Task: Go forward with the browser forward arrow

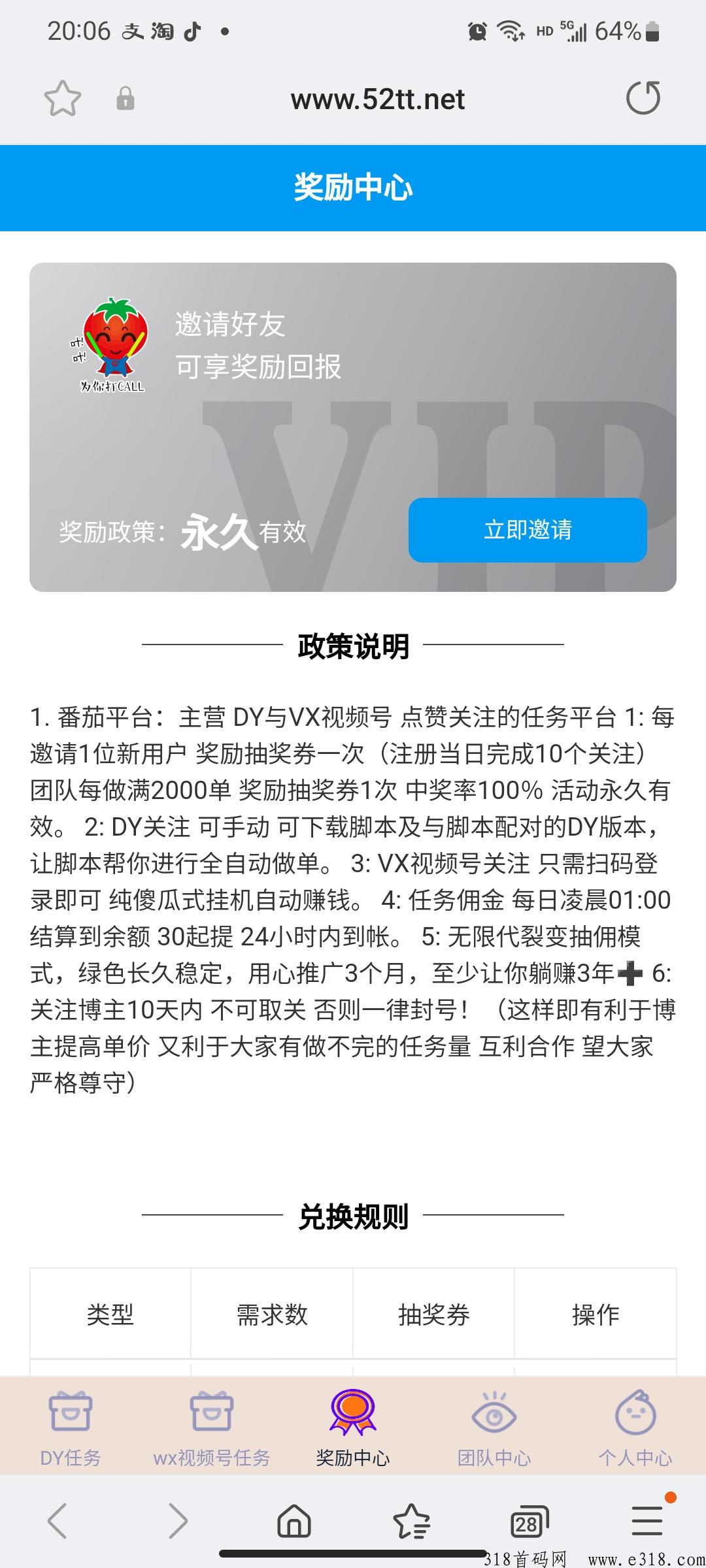Action: click(177, 1521)
